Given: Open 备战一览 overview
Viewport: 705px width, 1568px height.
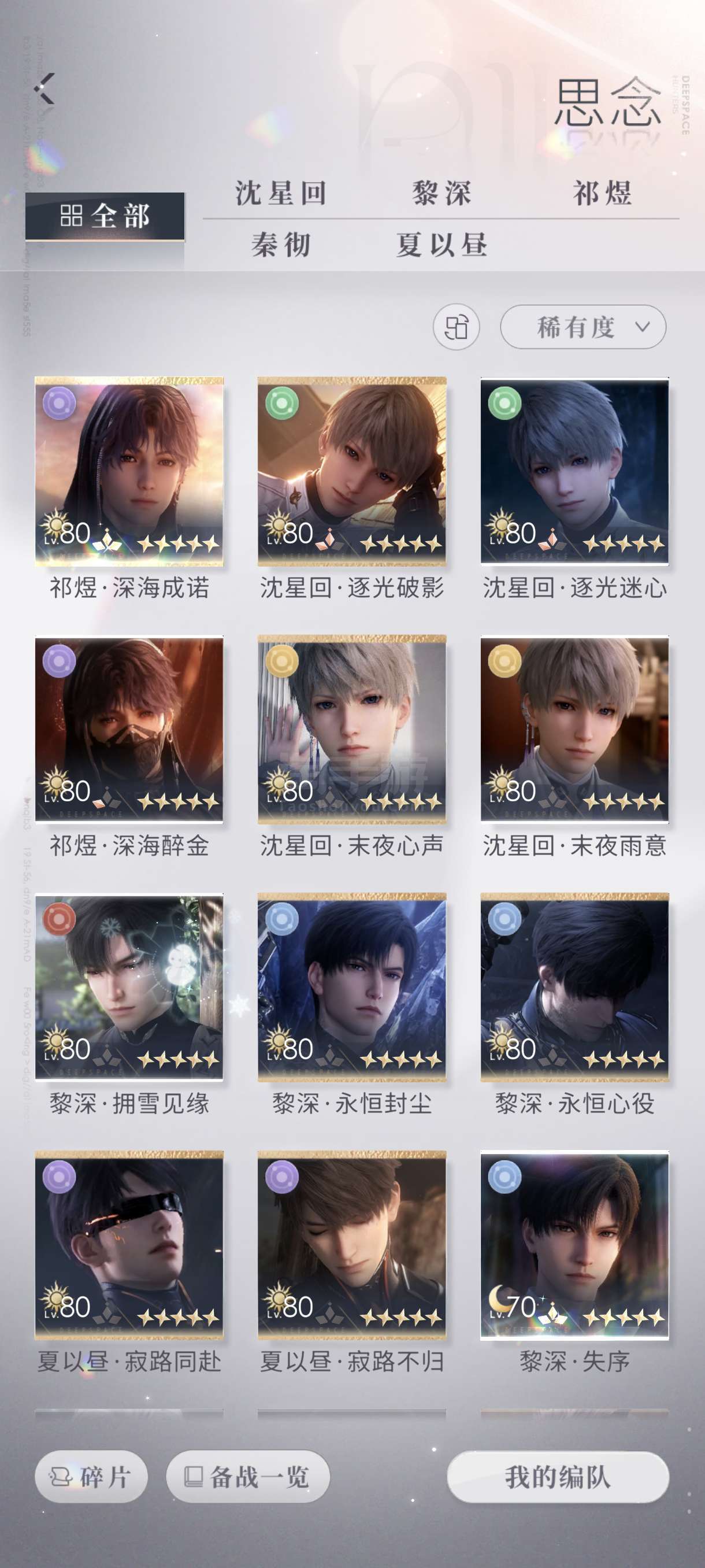Looking at the screenshot, I should point(248,1476).
